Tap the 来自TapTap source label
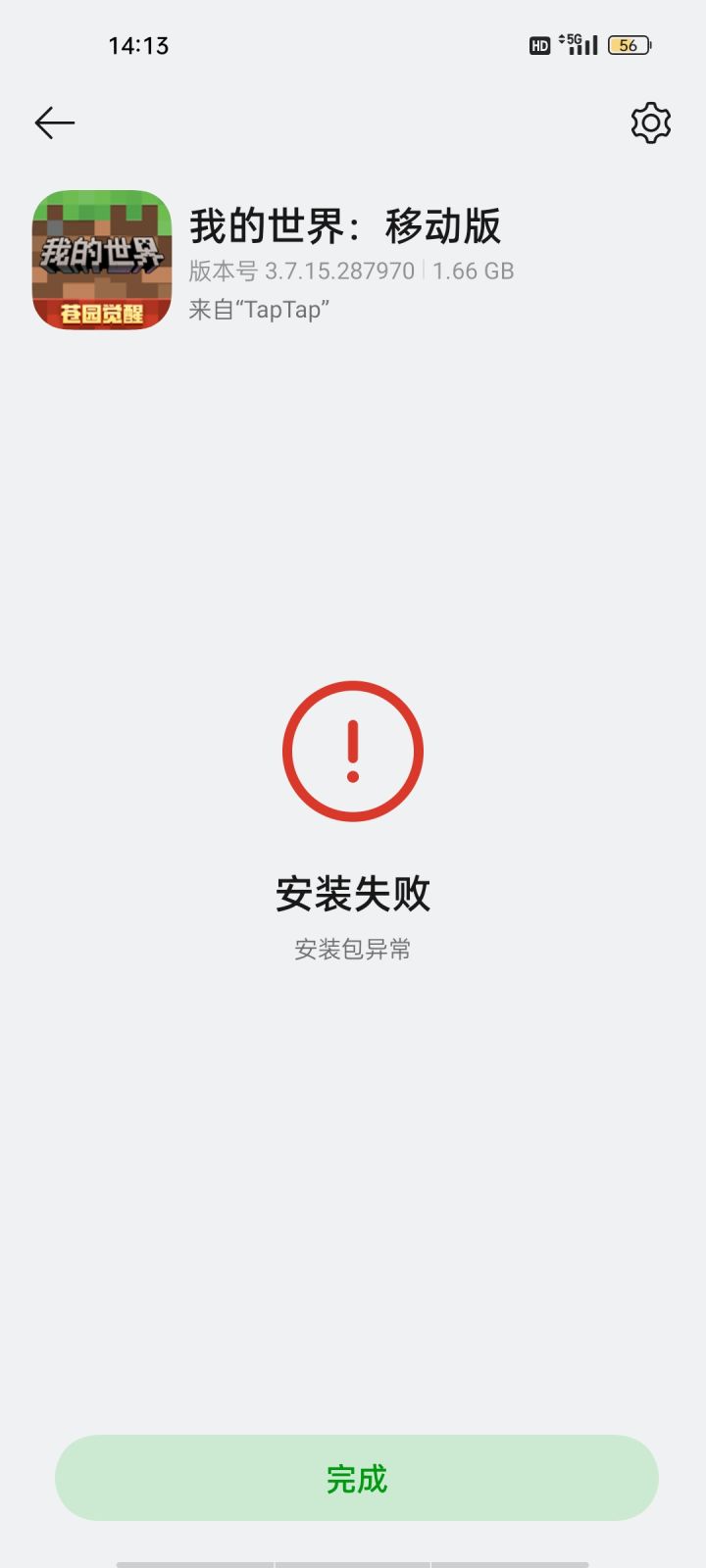706x1568 pixels. tap(259, 309)
